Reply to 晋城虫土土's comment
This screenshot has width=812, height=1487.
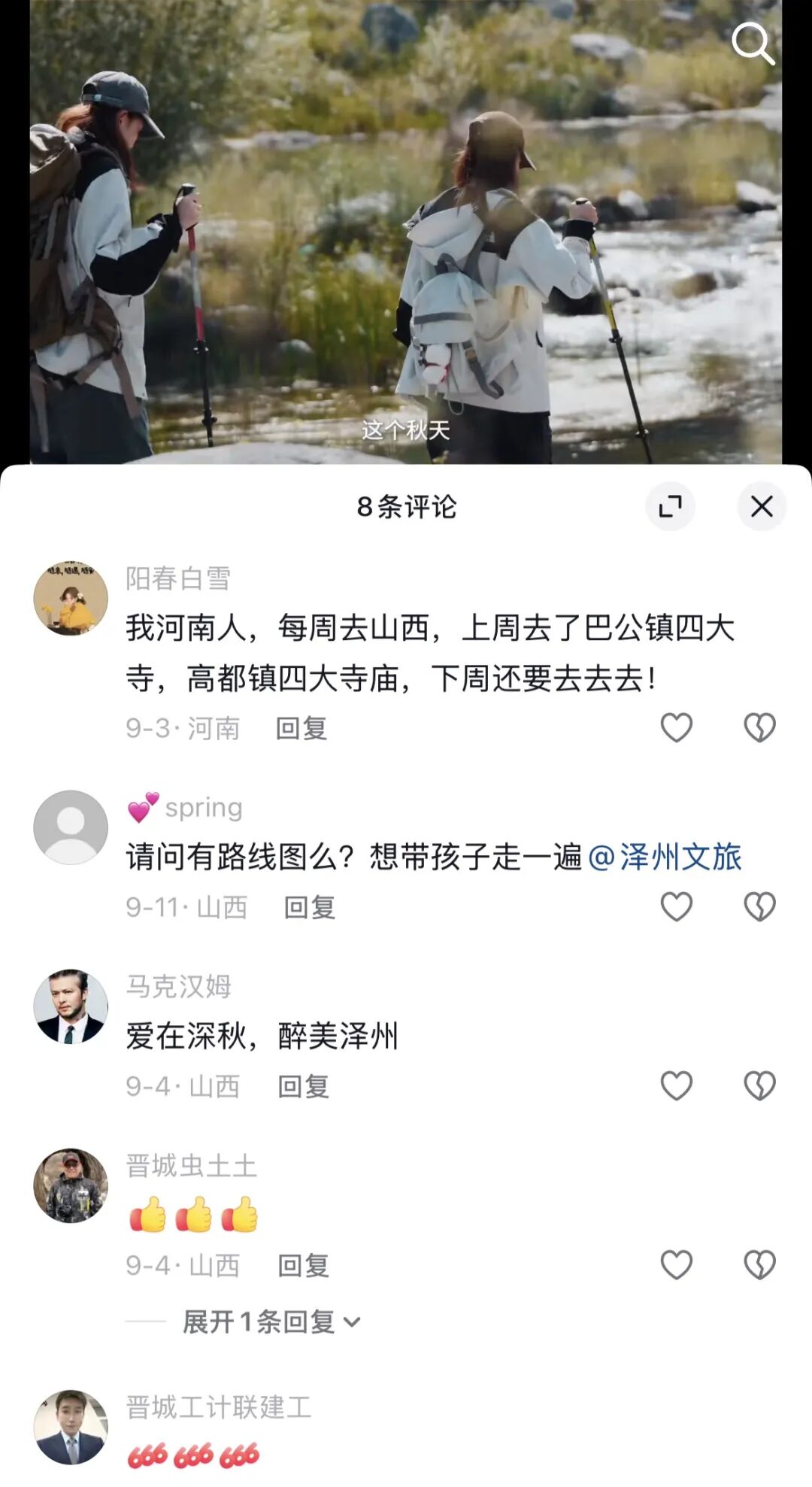pos(304,1265)
